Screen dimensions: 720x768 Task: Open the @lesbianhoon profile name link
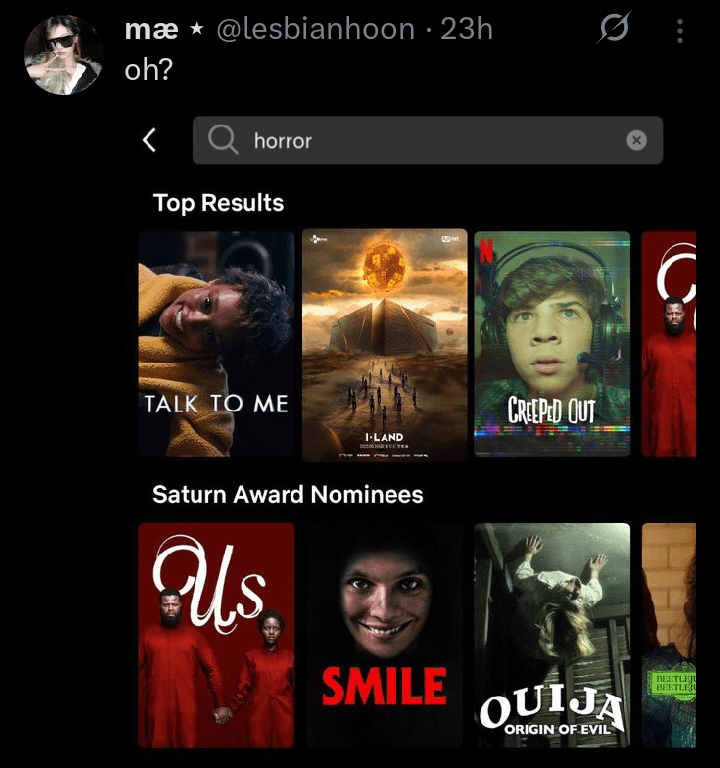pyautogui.click(x=314, y=30)
